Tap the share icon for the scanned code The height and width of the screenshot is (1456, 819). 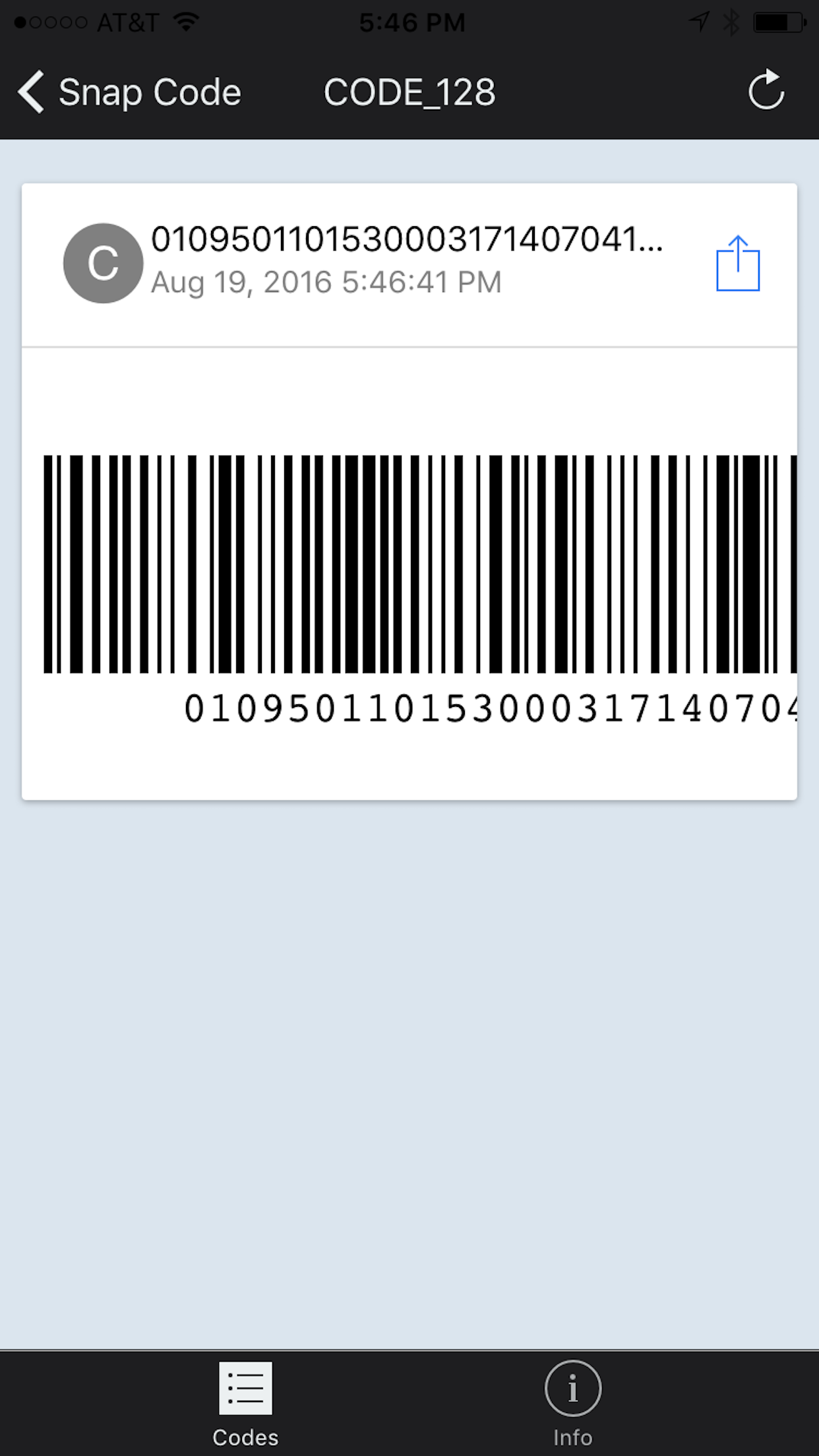737,264
